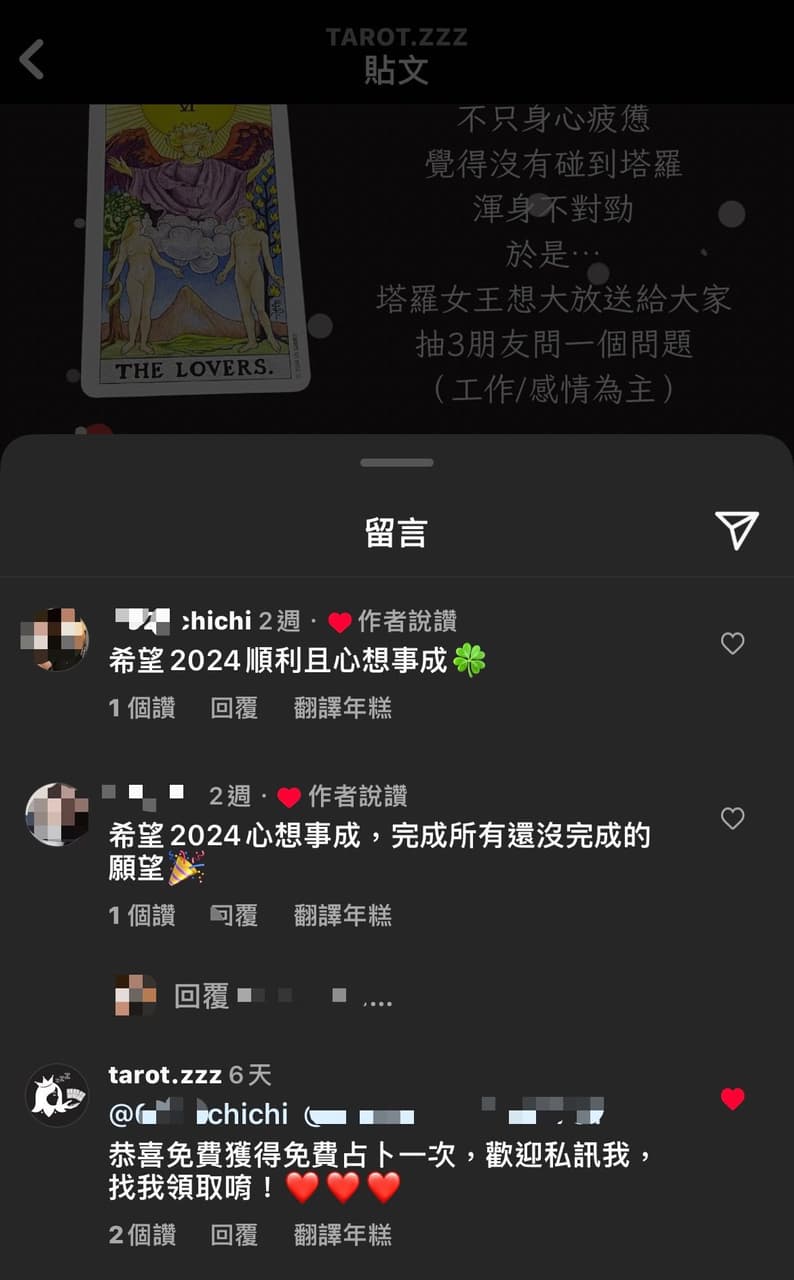Share the post via the paper plane icon

(736, 530)
